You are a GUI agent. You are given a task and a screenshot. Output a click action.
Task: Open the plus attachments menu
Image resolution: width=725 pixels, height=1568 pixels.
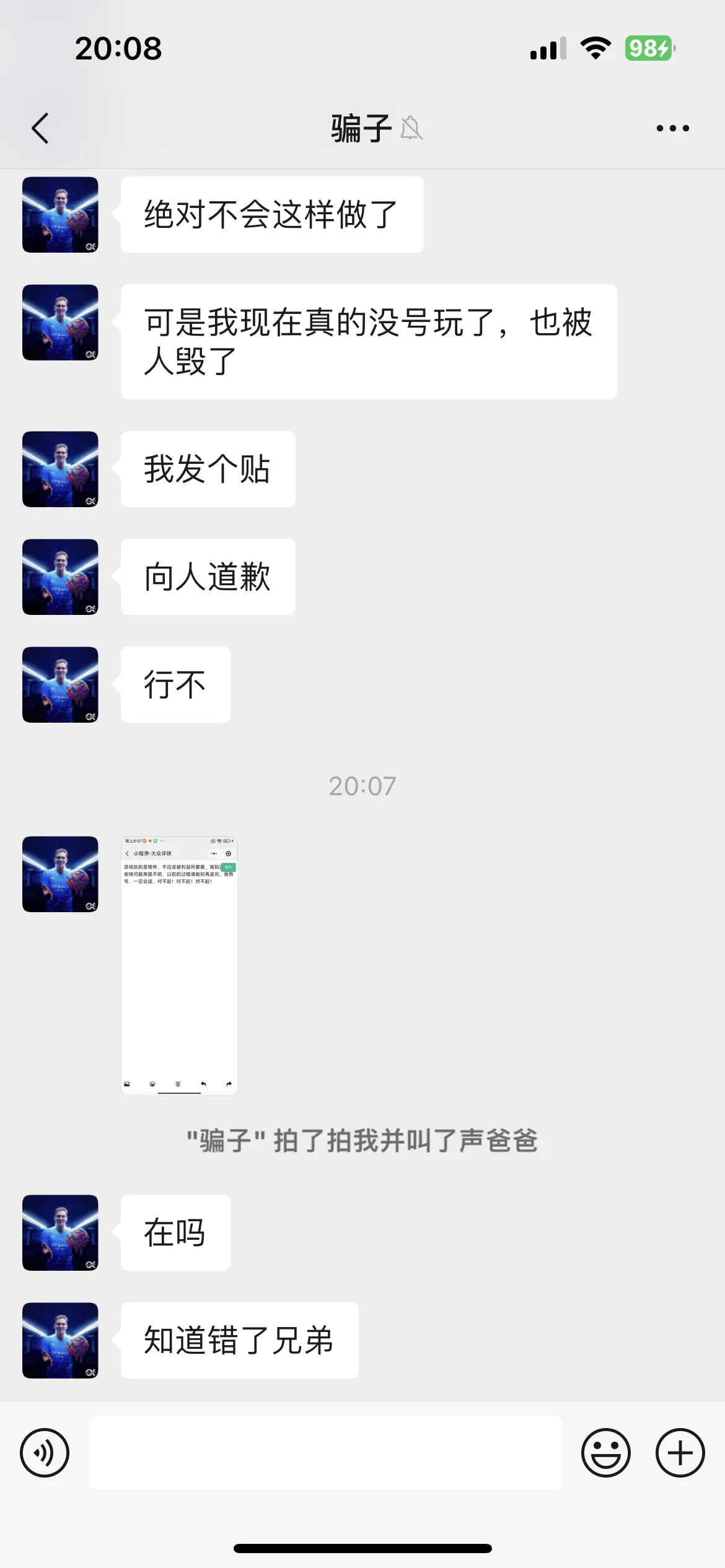pos(680,1452)
